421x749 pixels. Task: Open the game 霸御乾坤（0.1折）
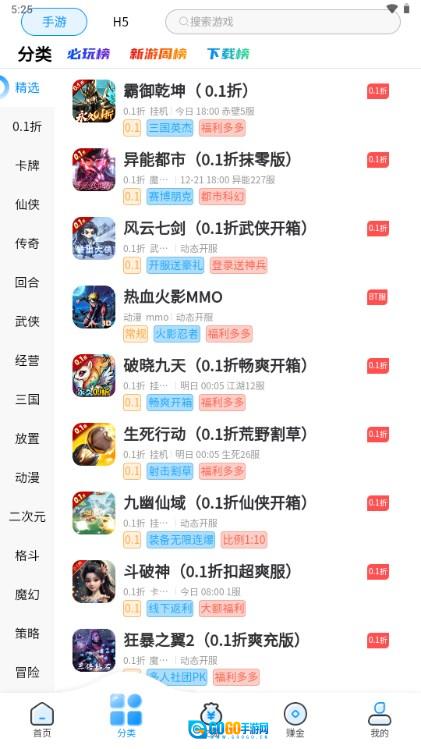coord(231,107)
